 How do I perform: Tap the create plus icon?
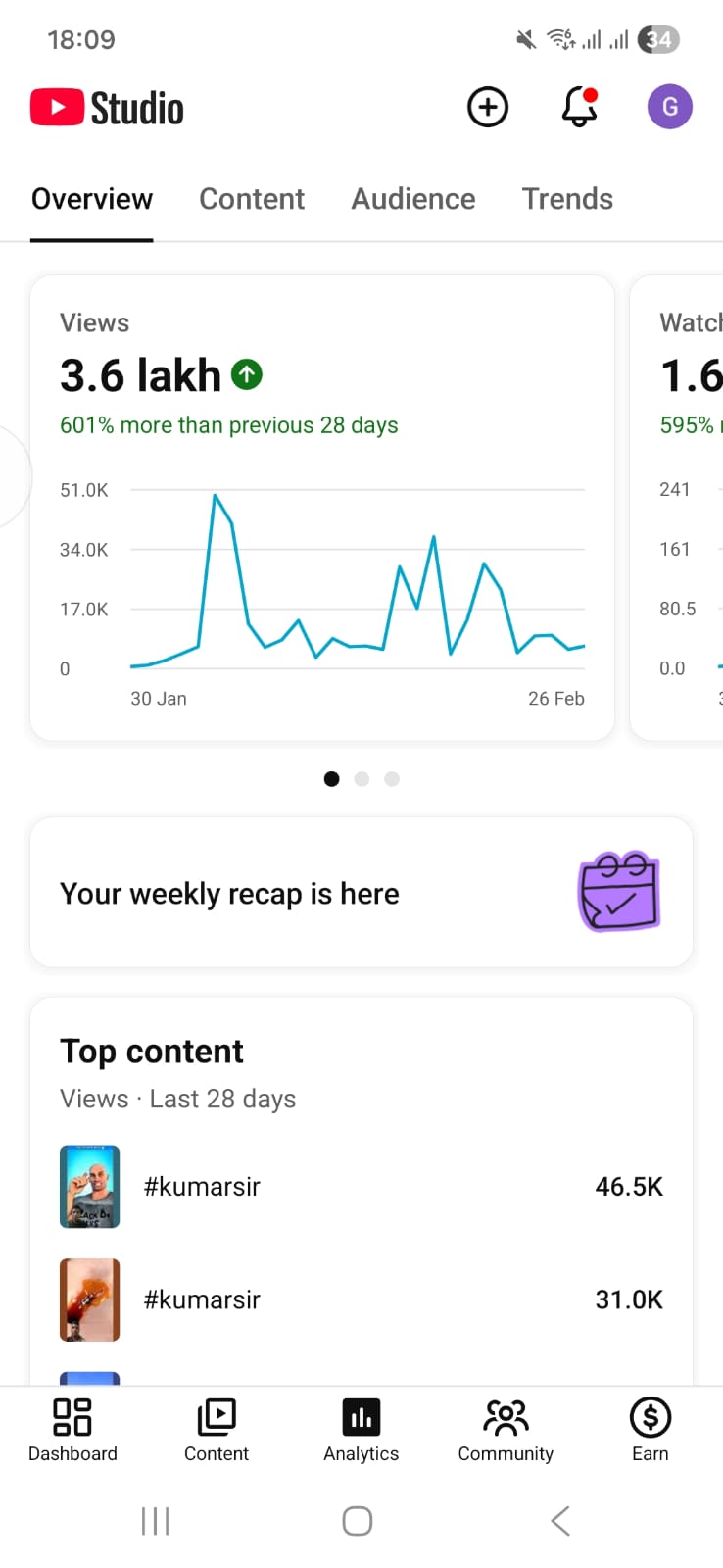pyautogui.click(x=488, y=107)
